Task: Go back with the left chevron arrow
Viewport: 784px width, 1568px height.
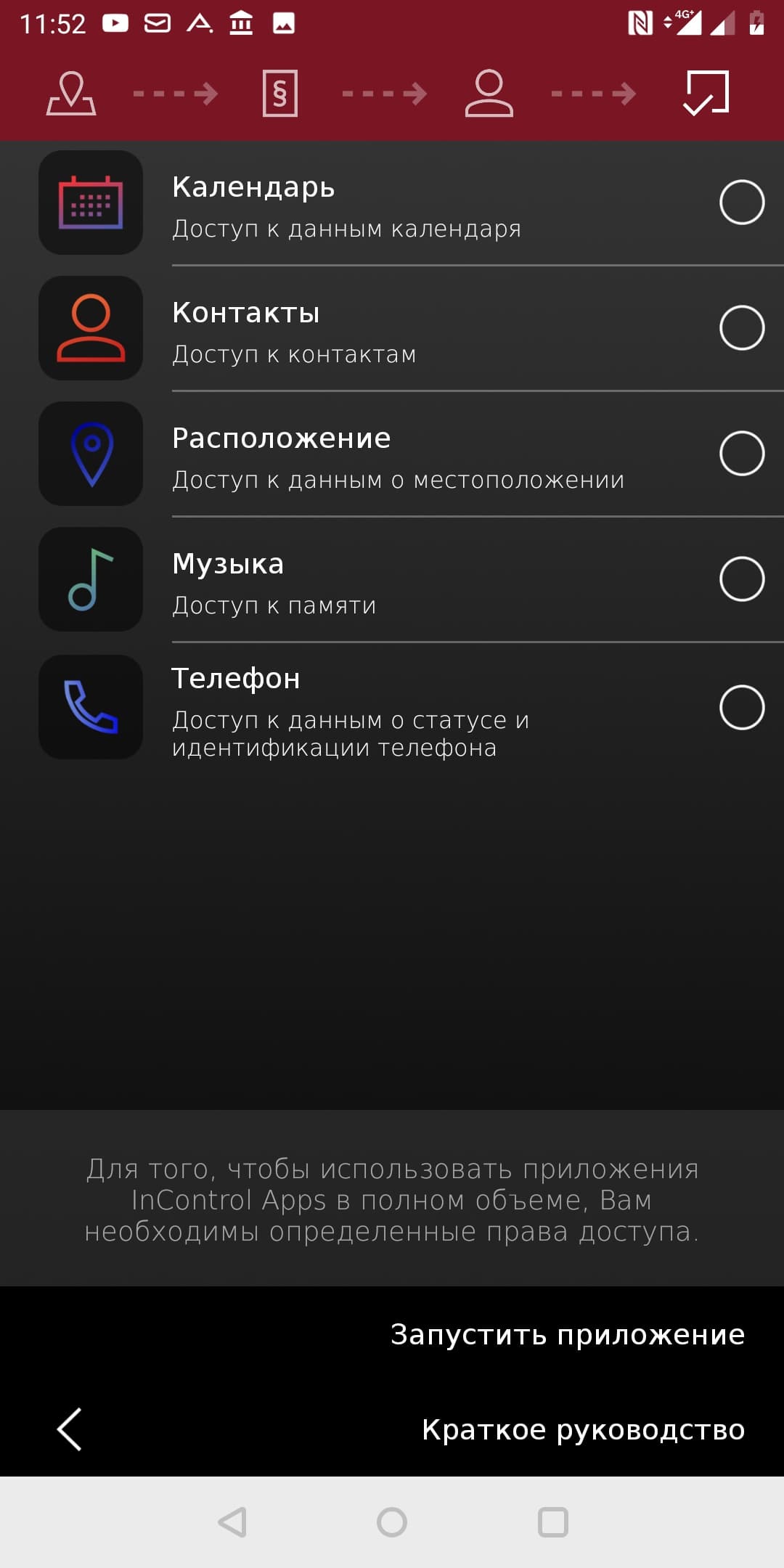Action: (70, 1429)
